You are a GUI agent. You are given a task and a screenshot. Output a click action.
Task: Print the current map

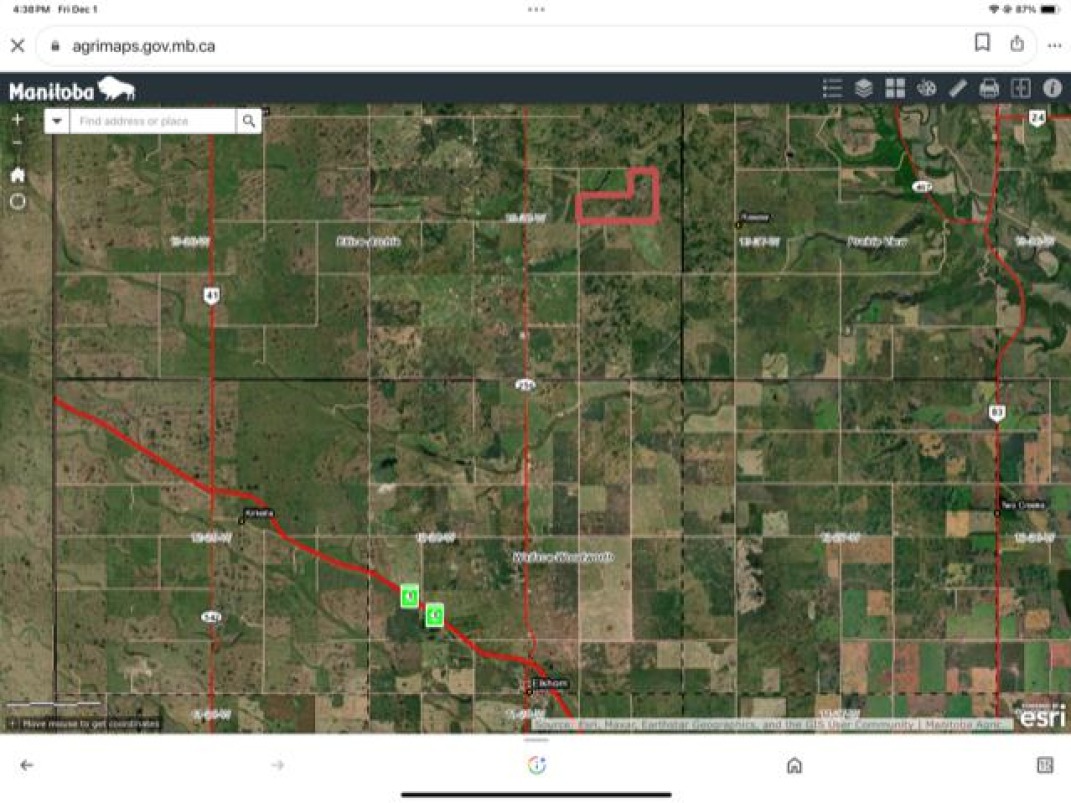pyautogui.click(x=989, y=88)
